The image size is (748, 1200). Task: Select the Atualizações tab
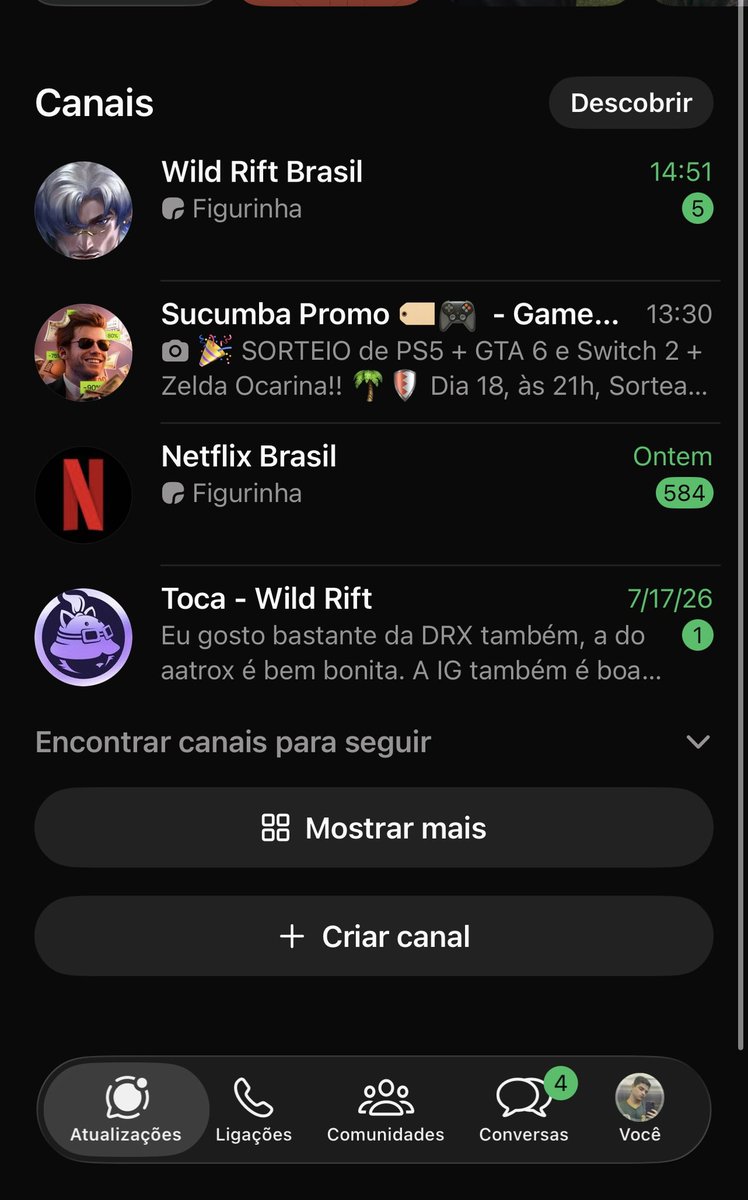pyautogui.click(x=126, y=1110)
